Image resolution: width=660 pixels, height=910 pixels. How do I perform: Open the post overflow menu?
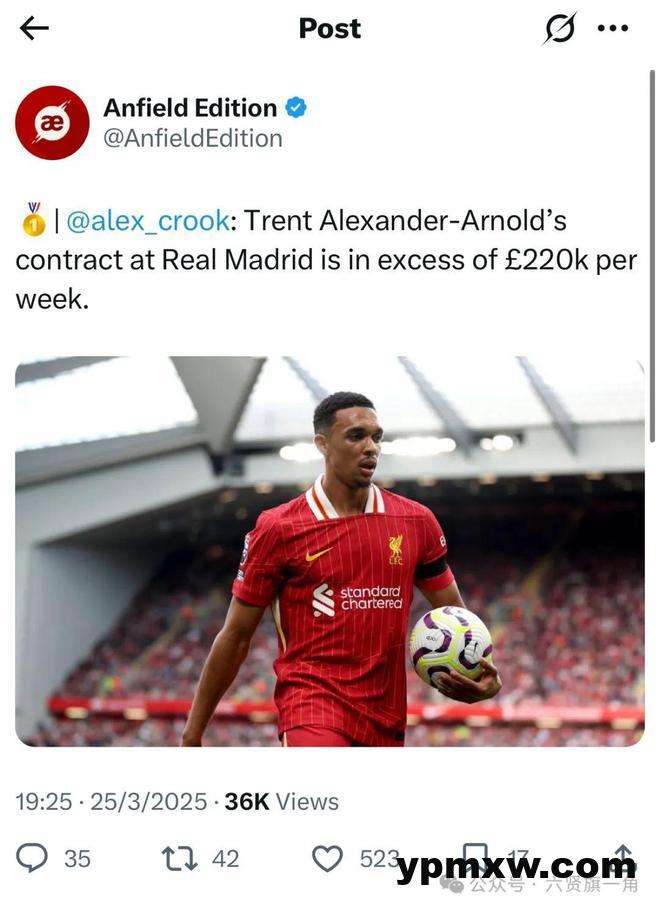point(612,29)
